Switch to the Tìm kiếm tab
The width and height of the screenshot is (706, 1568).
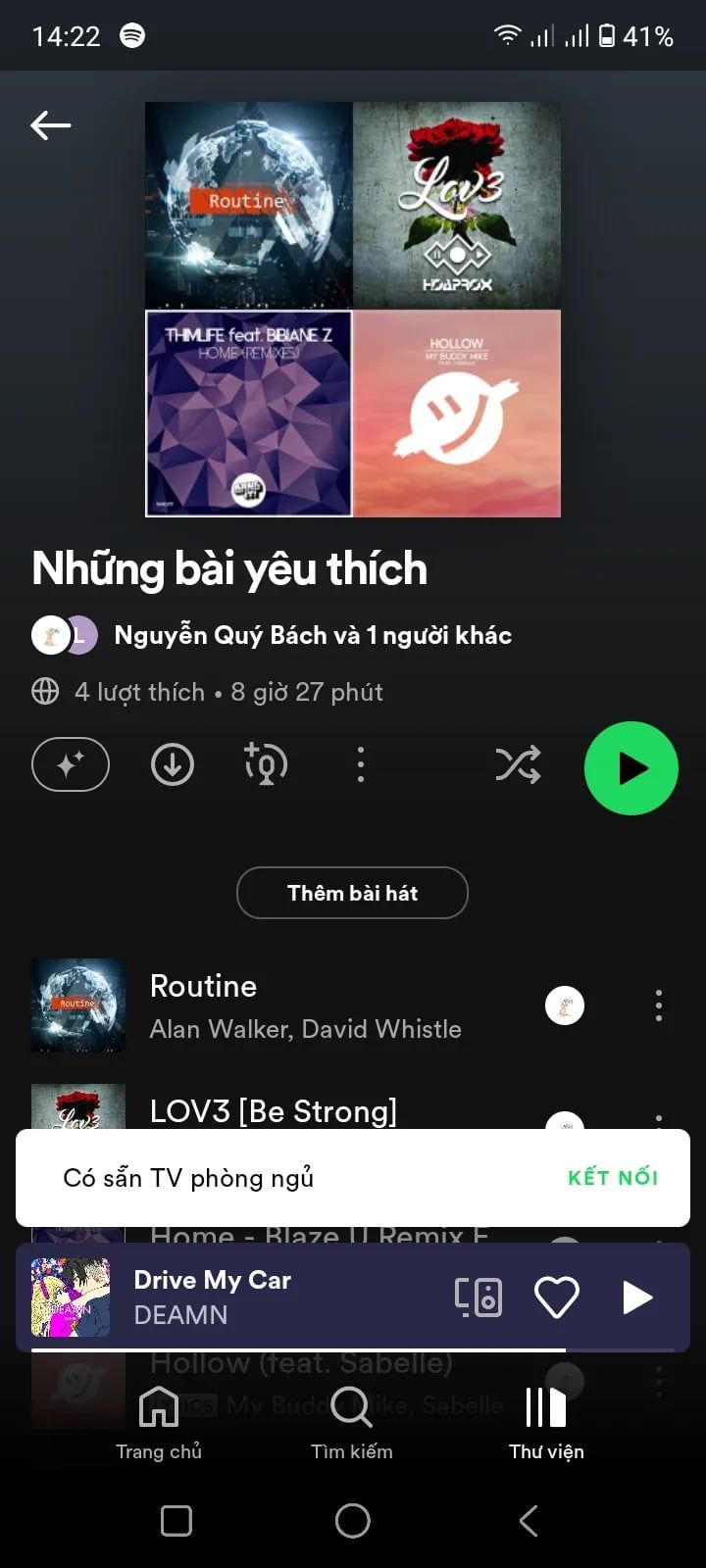pyautogui.click(x=352, y=1419)
